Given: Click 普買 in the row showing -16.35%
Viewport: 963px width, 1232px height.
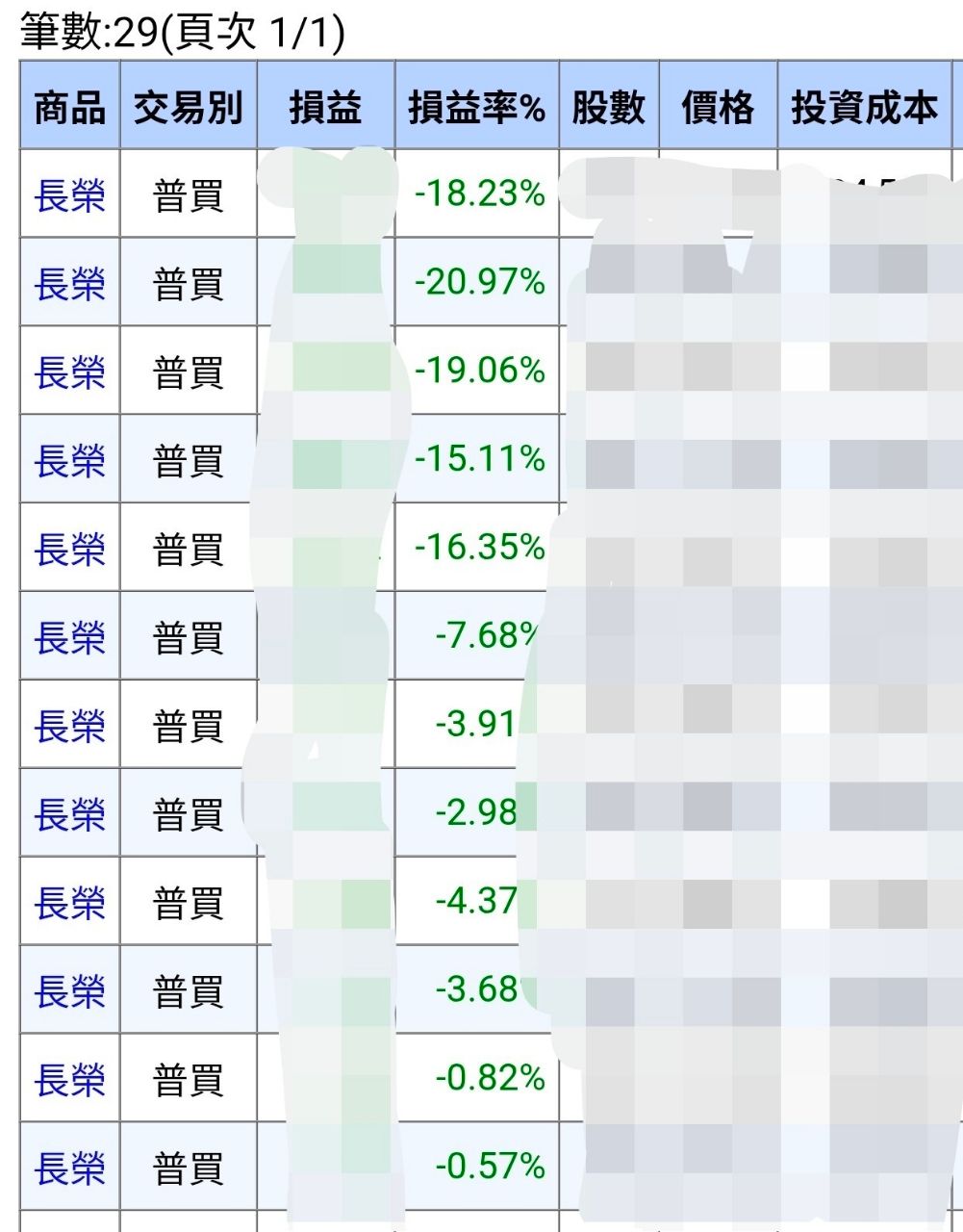Looking at the screenshot, I should point(188,548).
